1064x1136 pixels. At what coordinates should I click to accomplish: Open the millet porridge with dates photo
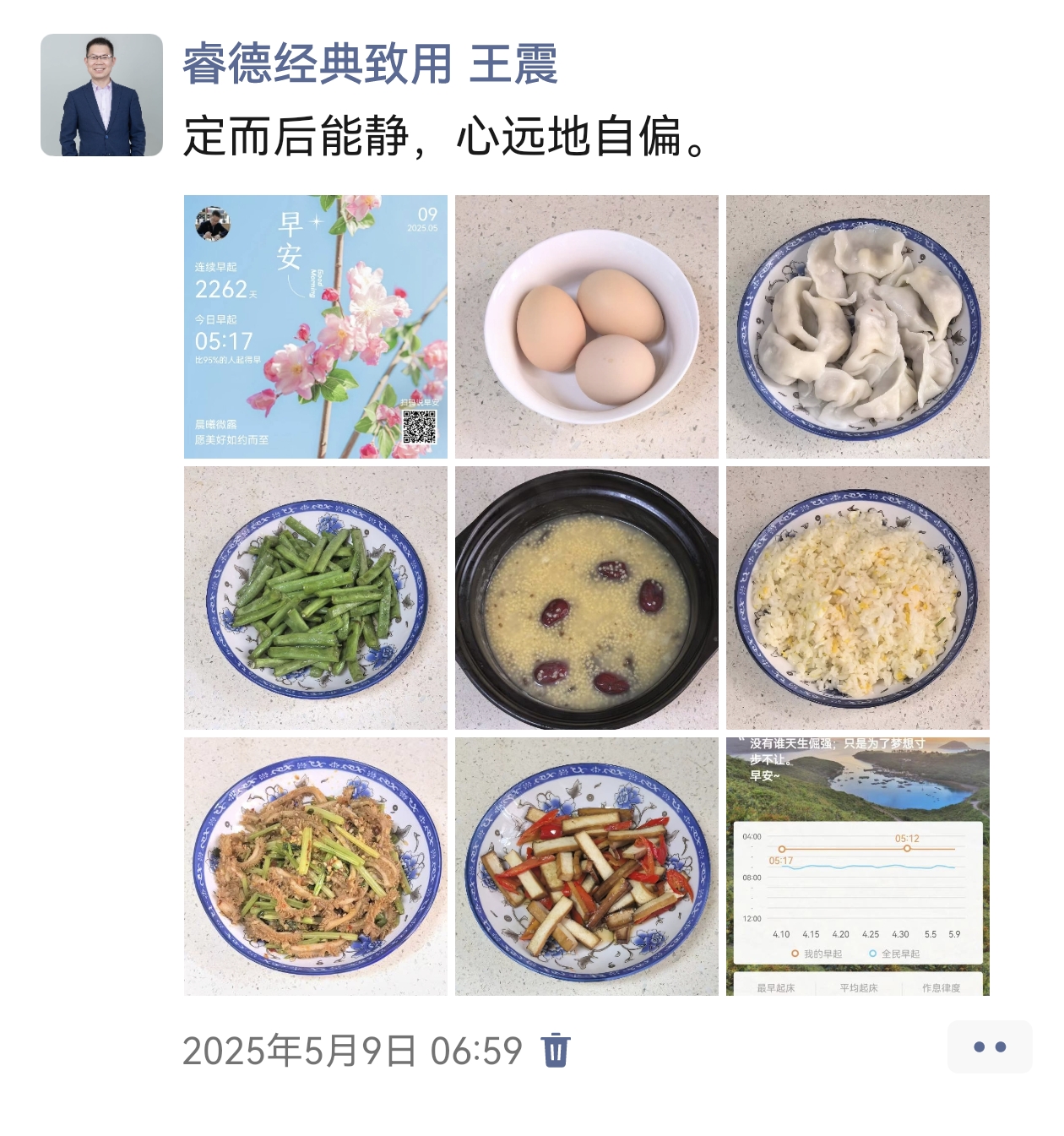pos(586,598)
